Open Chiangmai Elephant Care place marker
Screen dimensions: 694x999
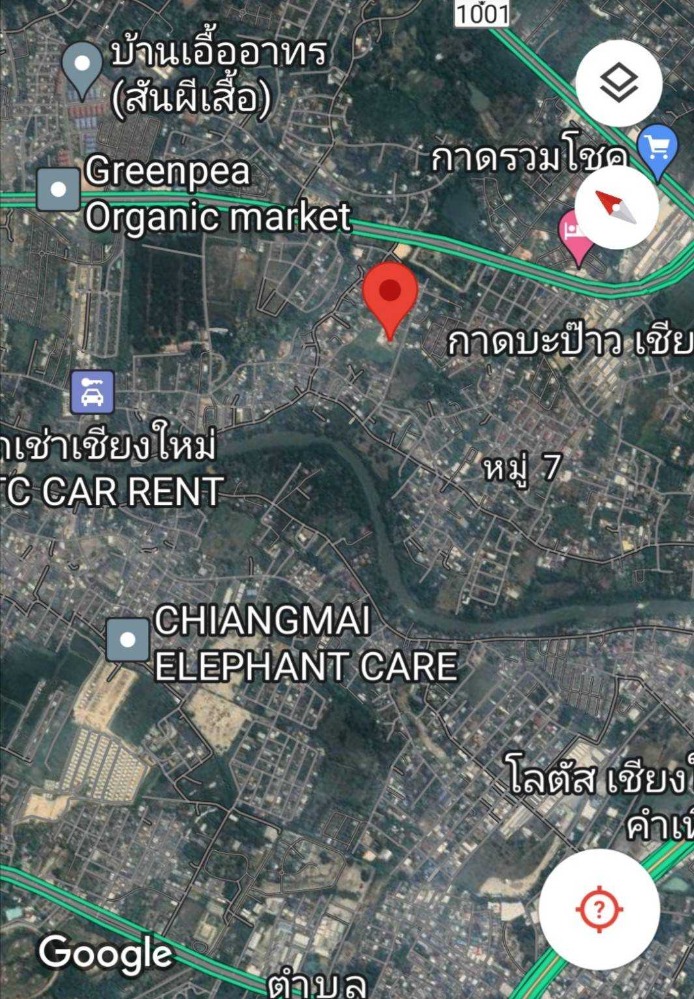coord(128,641)
